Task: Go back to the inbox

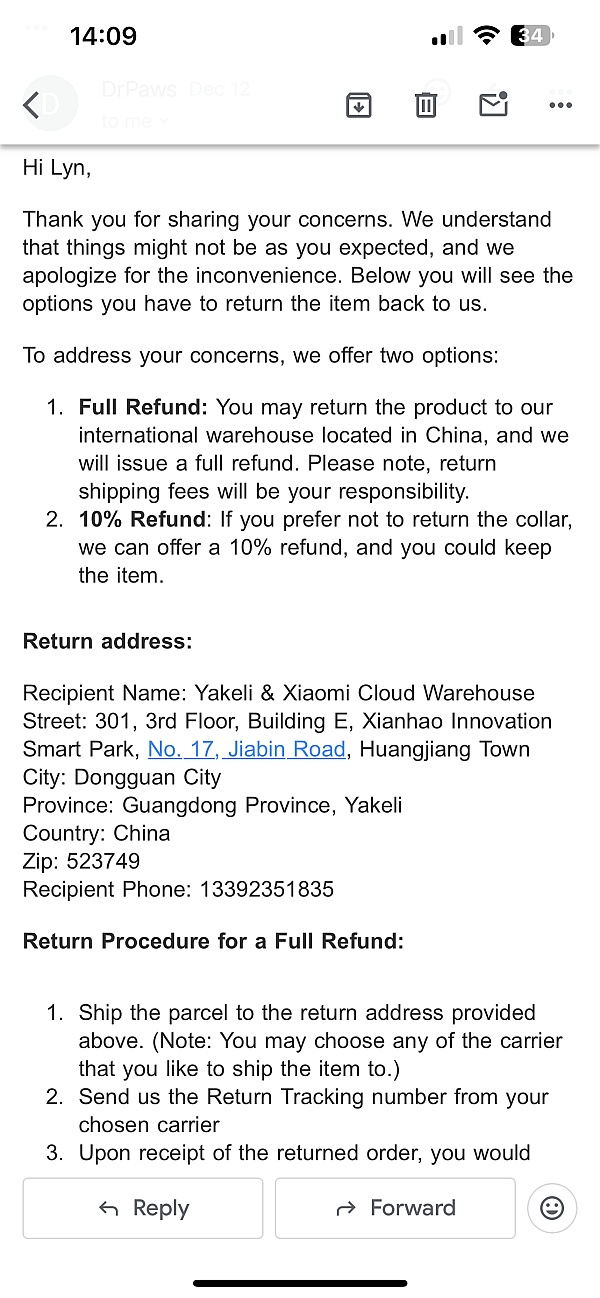Action: (x=32, y=104)
